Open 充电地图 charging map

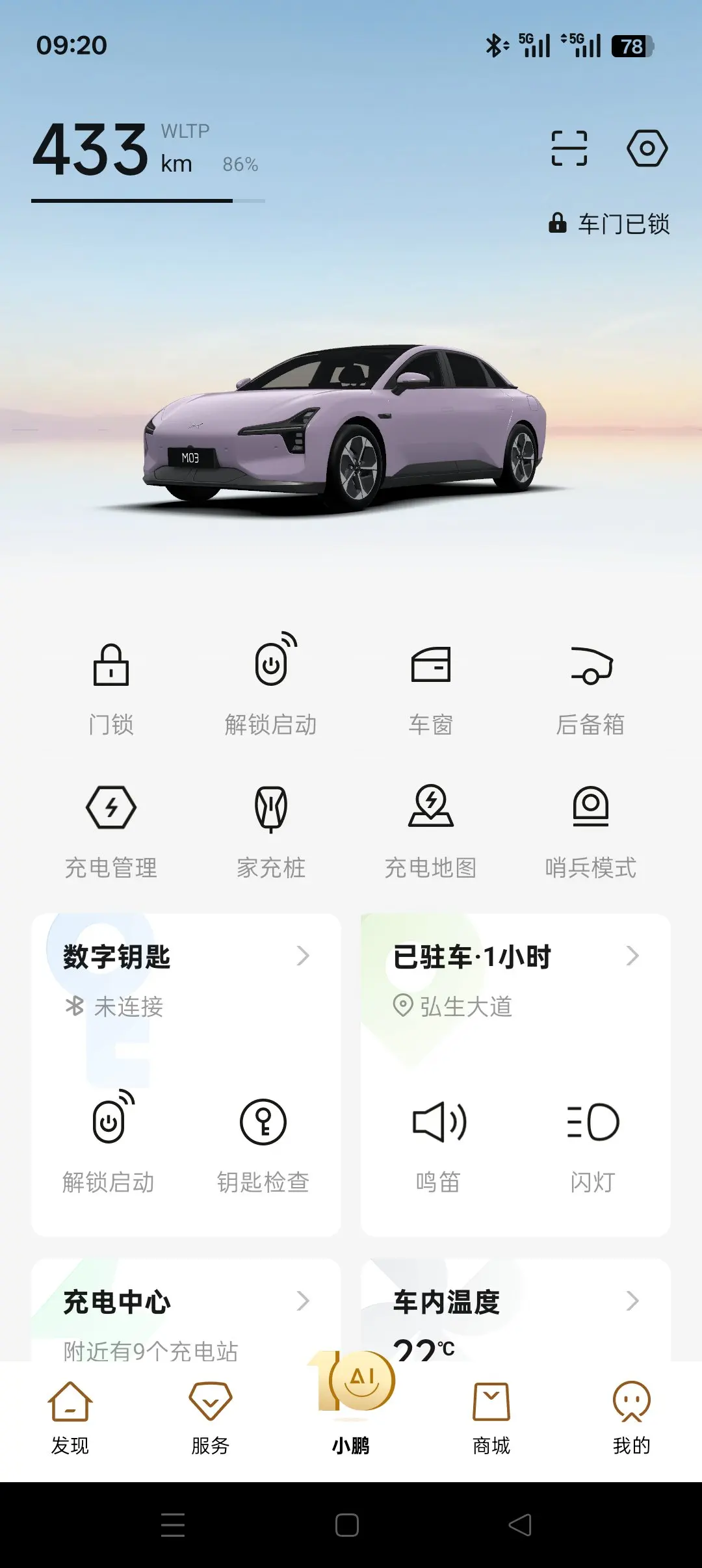click(430, 832)
